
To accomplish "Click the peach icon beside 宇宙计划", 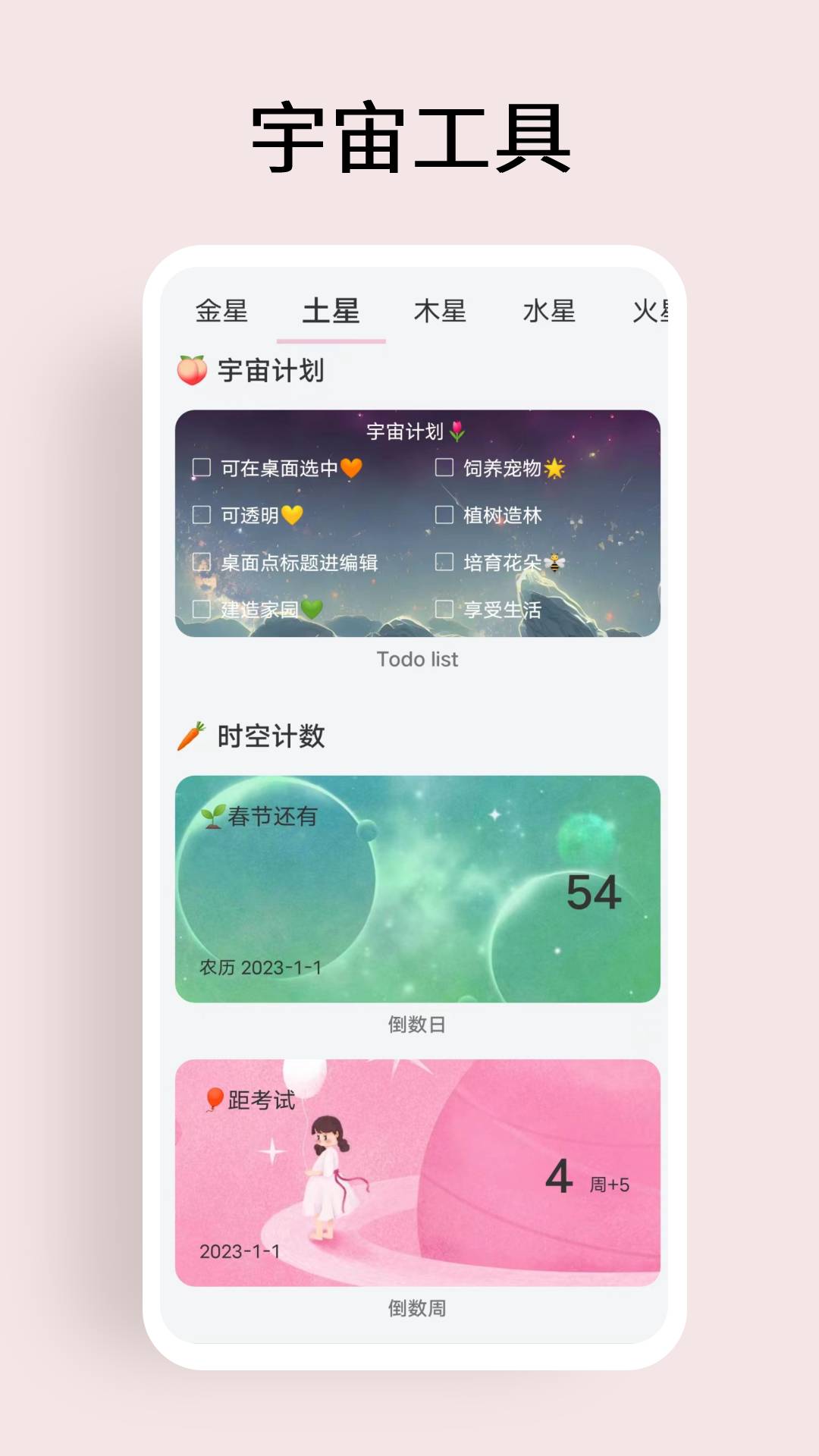I will click(192, 369).
